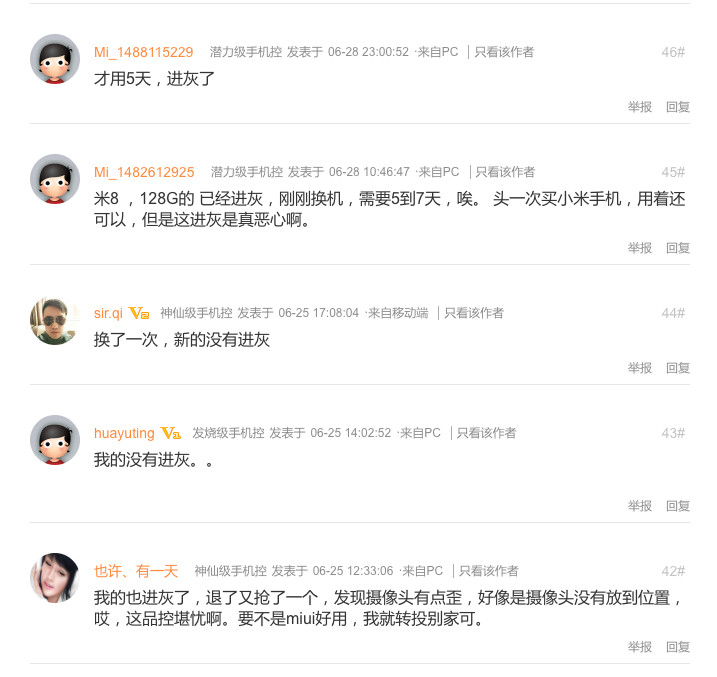Reply to sir.qi's comment

(678, 368)
